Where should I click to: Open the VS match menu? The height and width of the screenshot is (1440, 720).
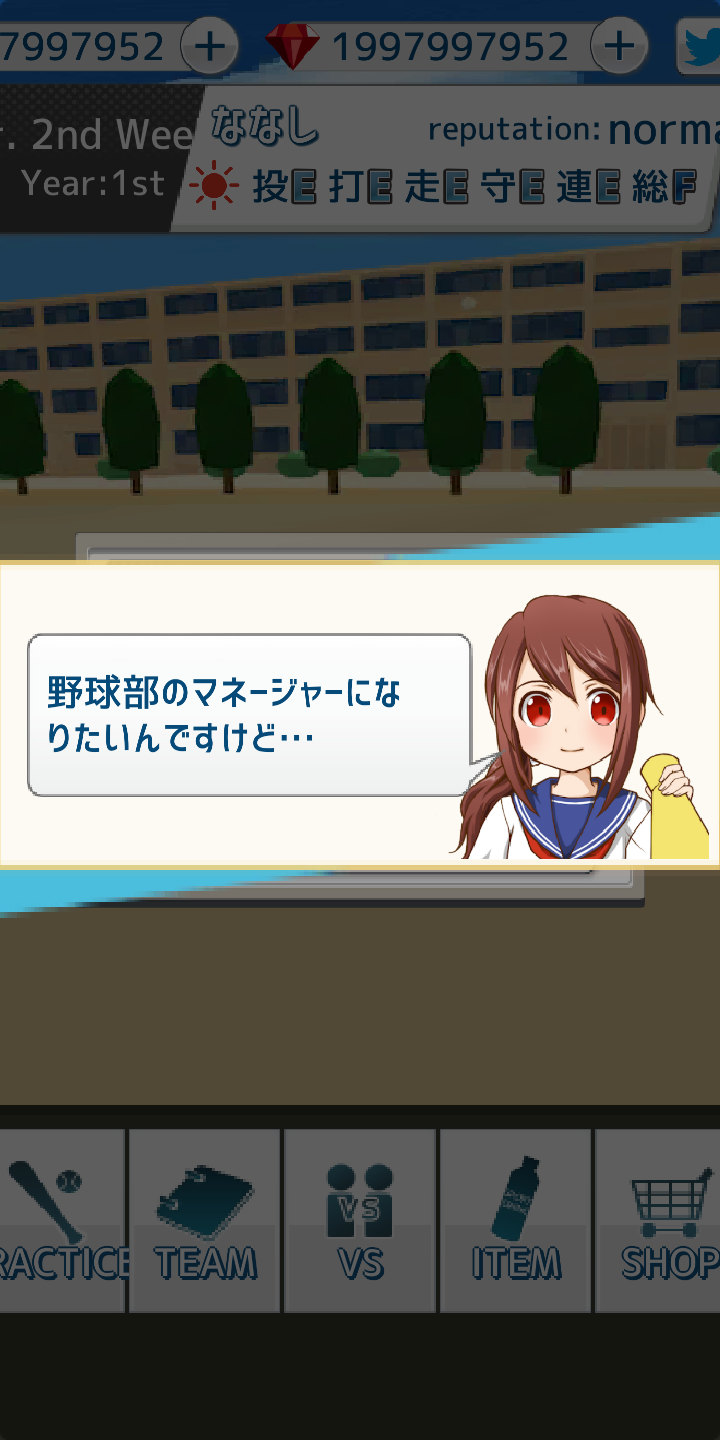coord(360,1220)
